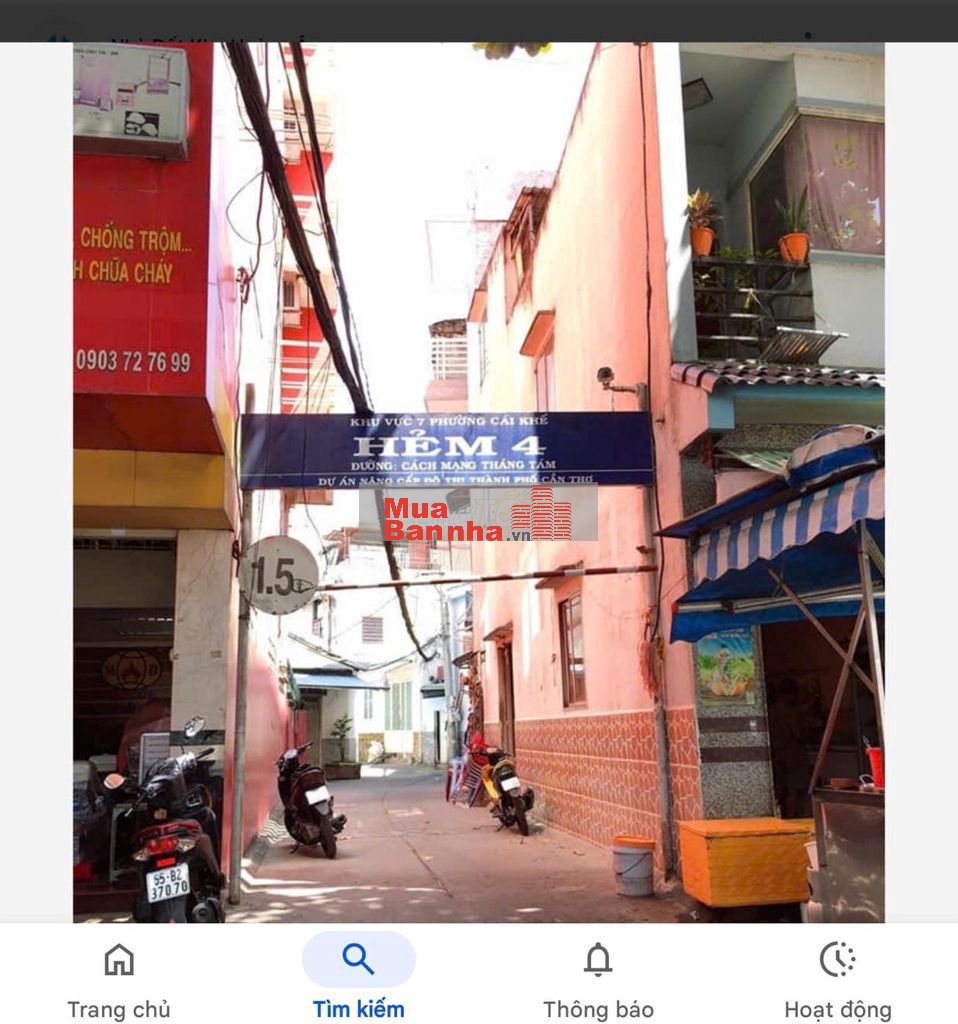Open the alley Hẻm 4 photo

tap(478, 480)
